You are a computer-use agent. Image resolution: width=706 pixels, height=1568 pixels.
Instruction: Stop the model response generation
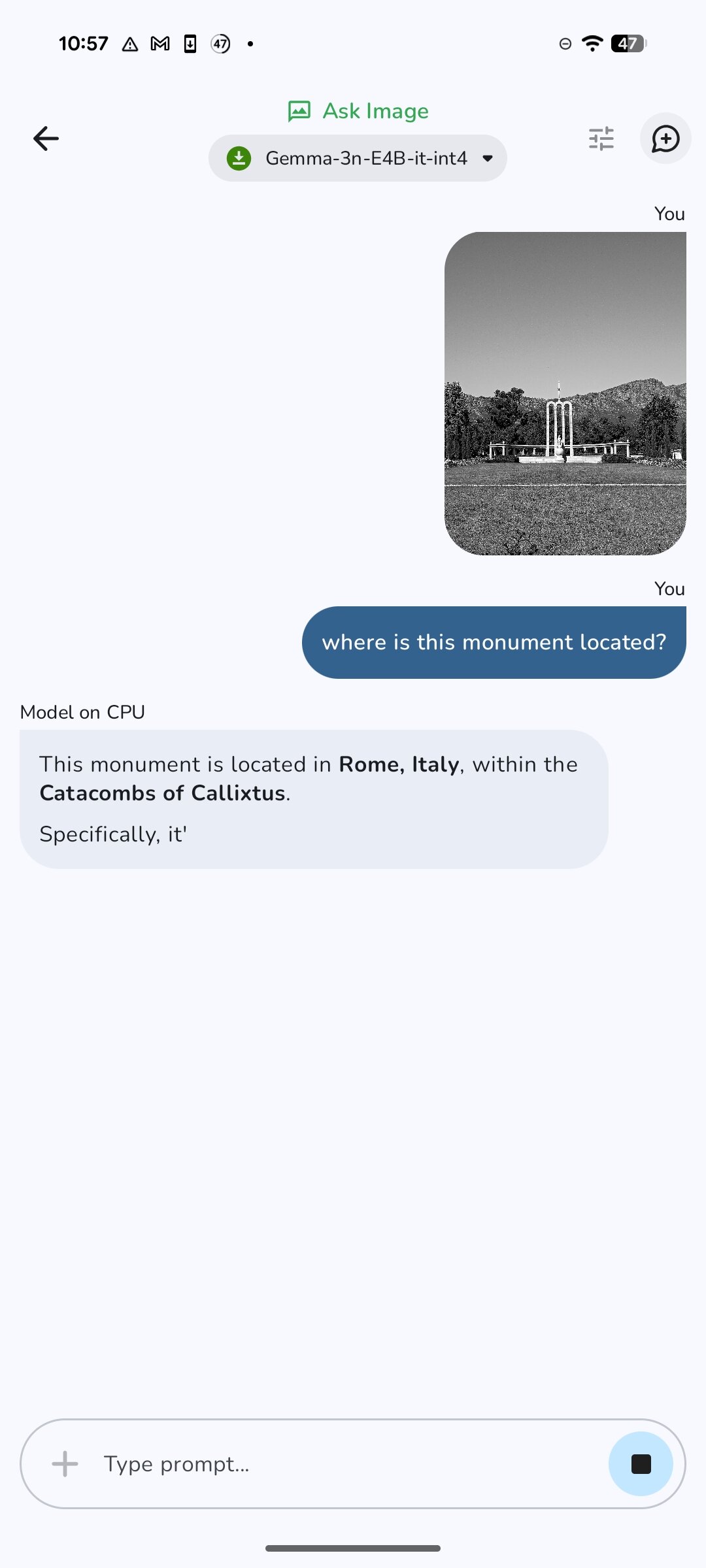(x=640, y=1464)
